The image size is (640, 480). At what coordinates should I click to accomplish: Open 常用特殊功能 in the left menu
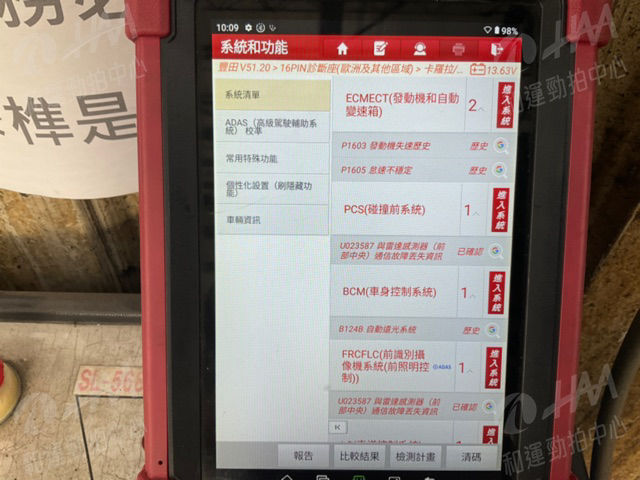click(270, 158)
